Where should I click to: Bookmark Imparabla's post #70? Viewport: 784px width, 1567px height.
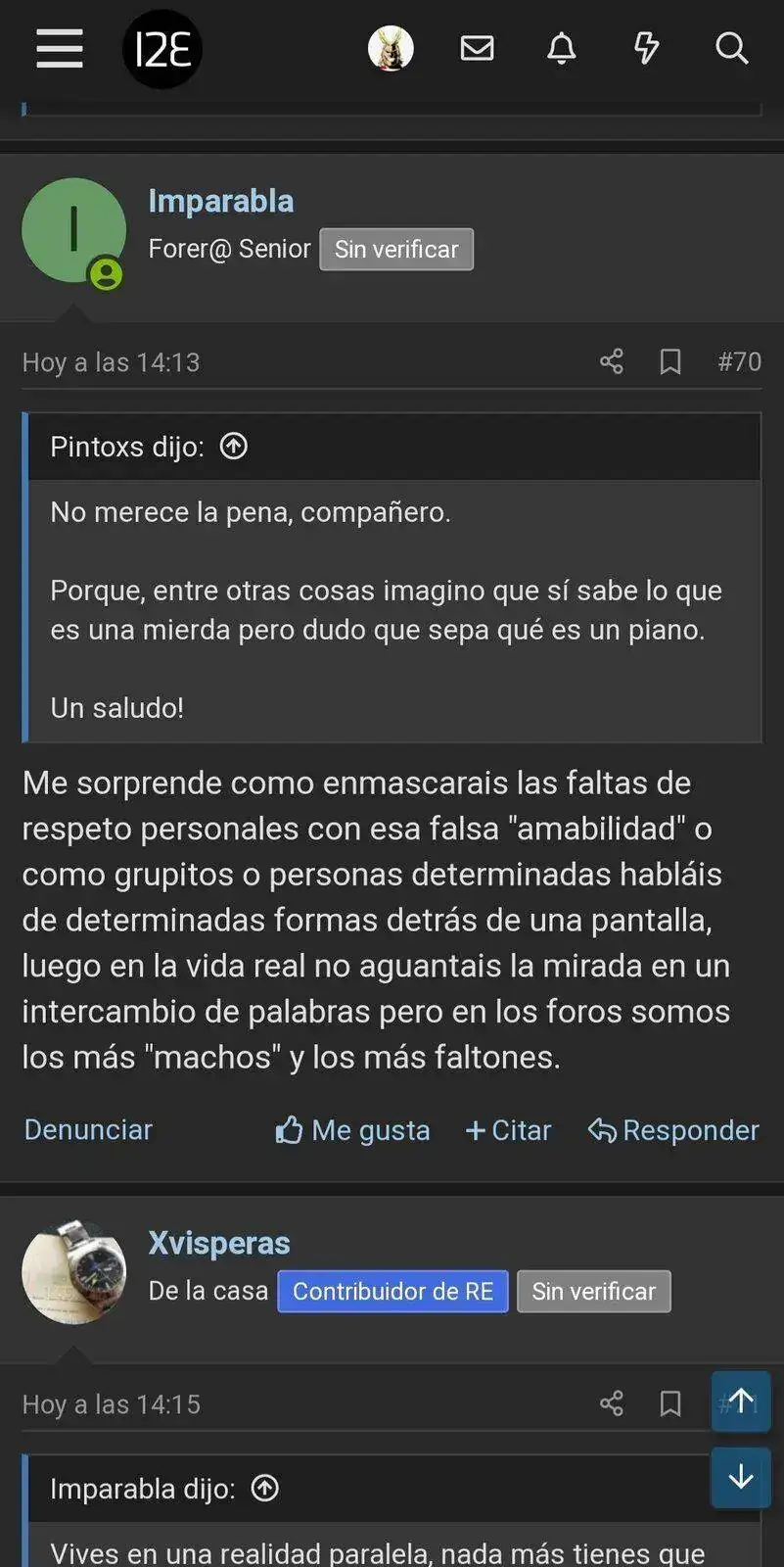(x=670, y=361)
